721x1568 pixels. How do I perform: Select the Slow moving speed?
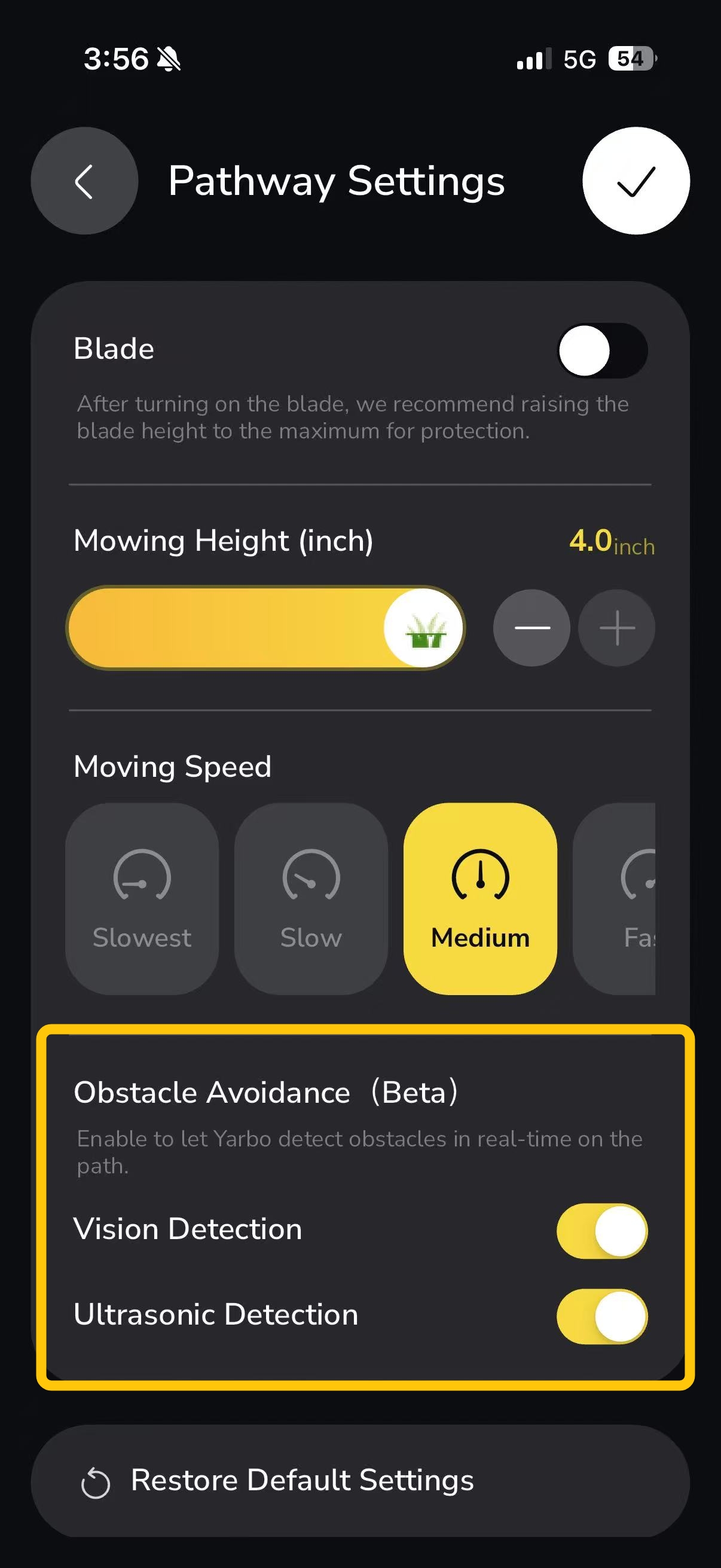point(311,898)
